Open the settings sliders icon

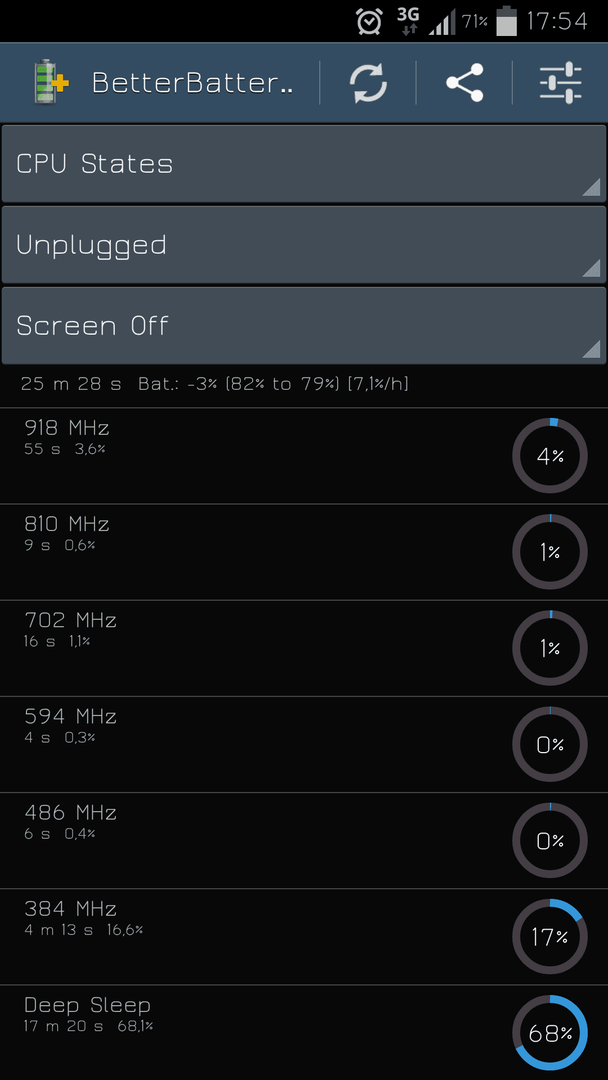point(560,83)
